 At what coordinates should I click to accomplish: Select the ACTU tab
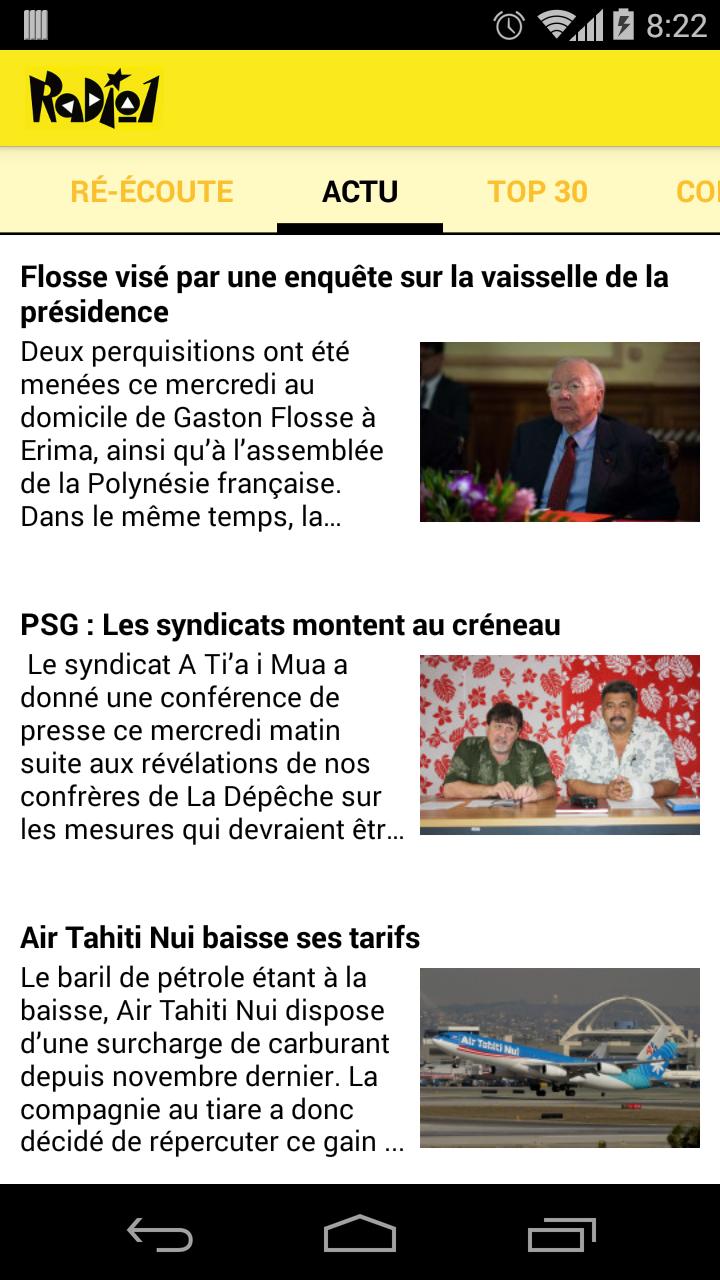tap(360, 191)
